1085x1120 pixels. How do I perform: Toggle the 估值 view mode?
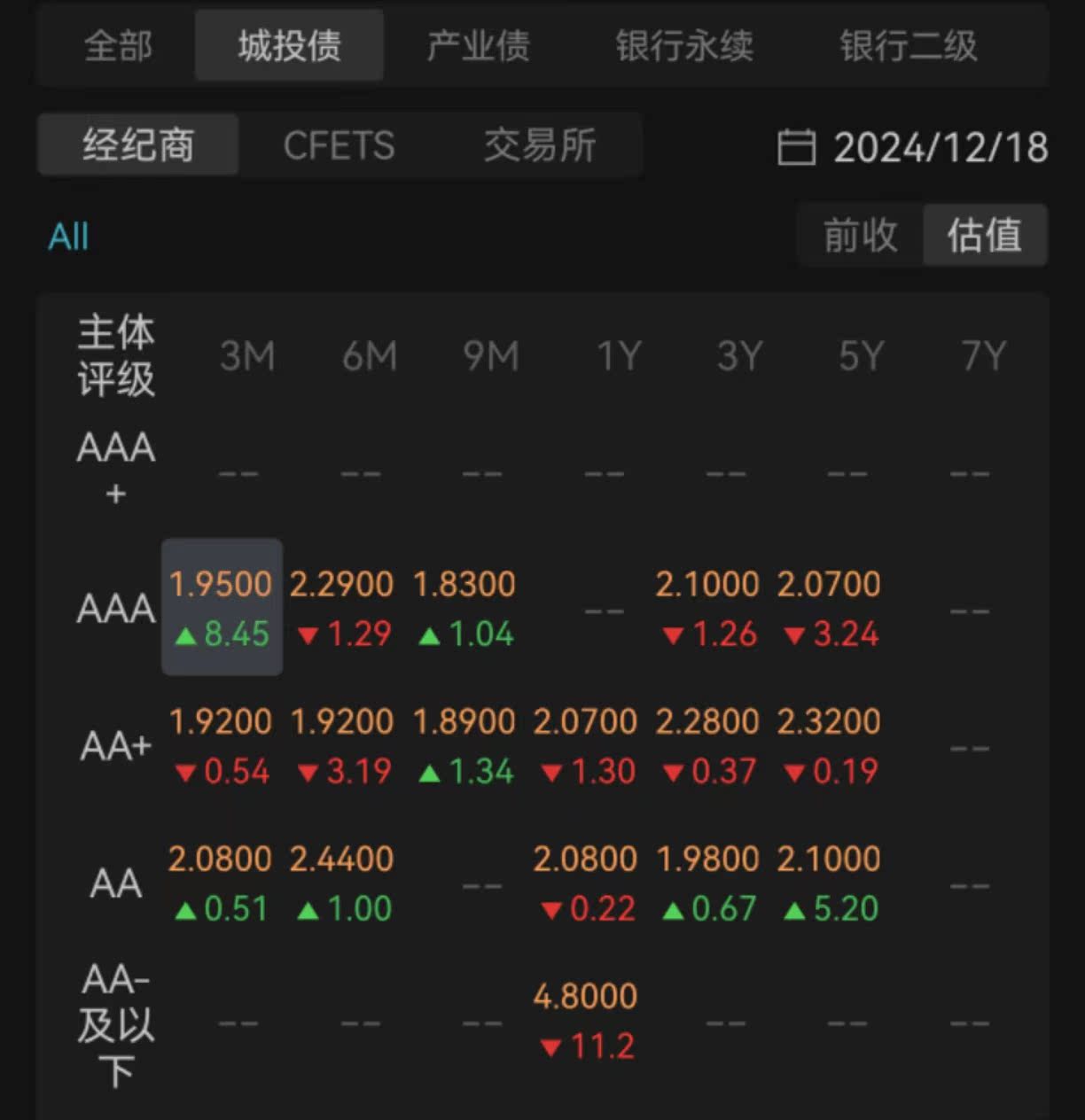(x=984, y=234)
